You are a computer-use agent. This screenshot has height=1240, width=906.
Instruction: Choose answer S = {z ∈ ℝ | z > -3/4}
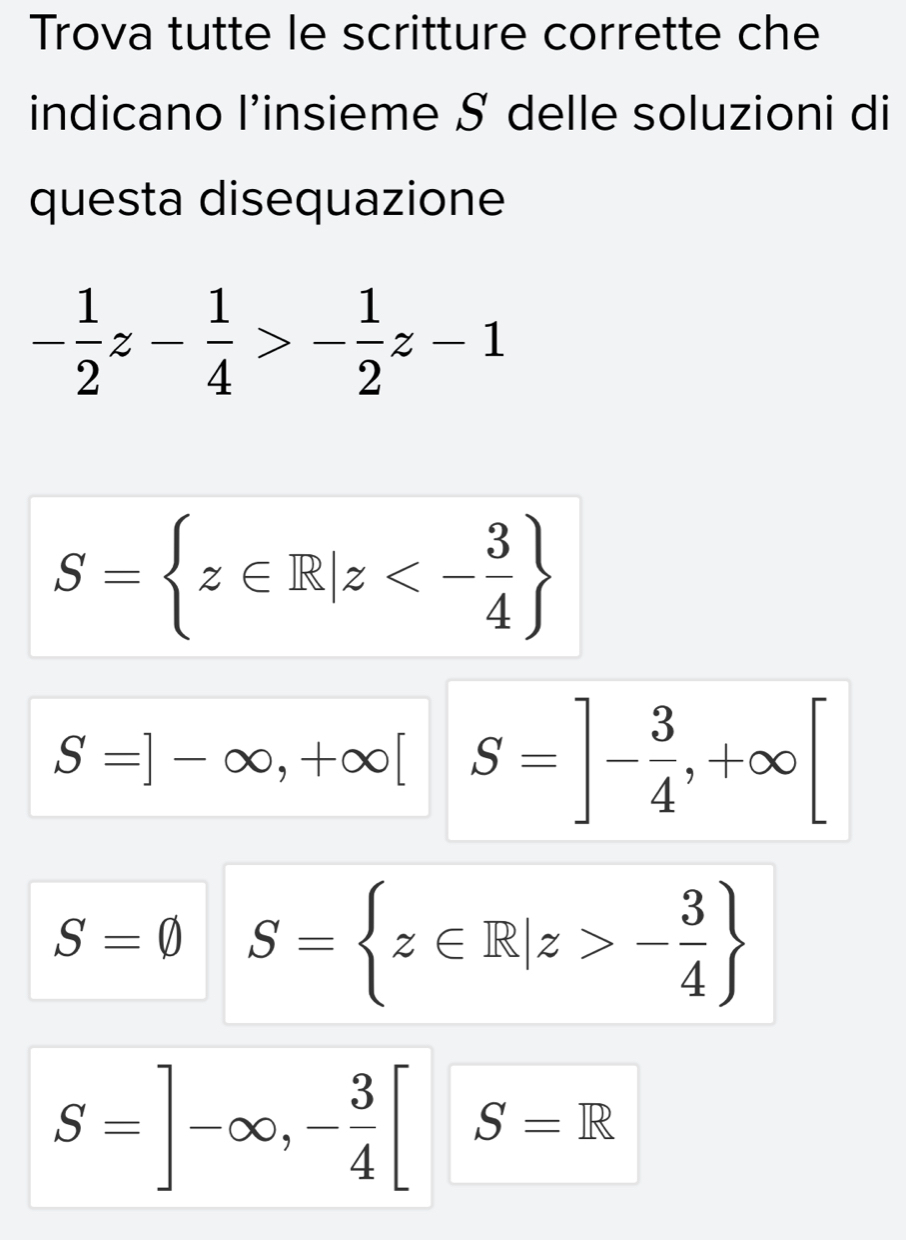(498, 944)
